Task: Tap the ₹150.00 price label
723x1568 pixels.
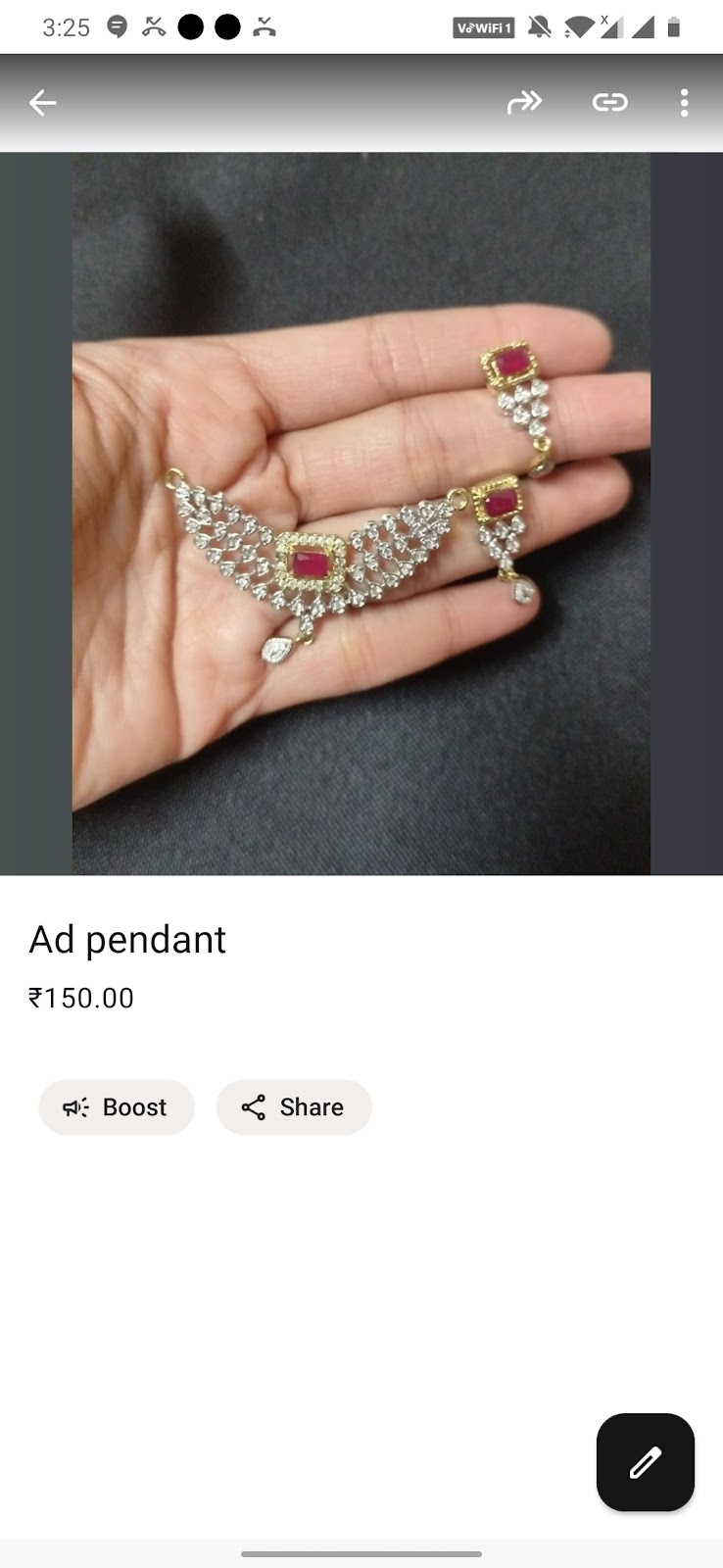Action: pyautogui.click(x=82, y=998)
